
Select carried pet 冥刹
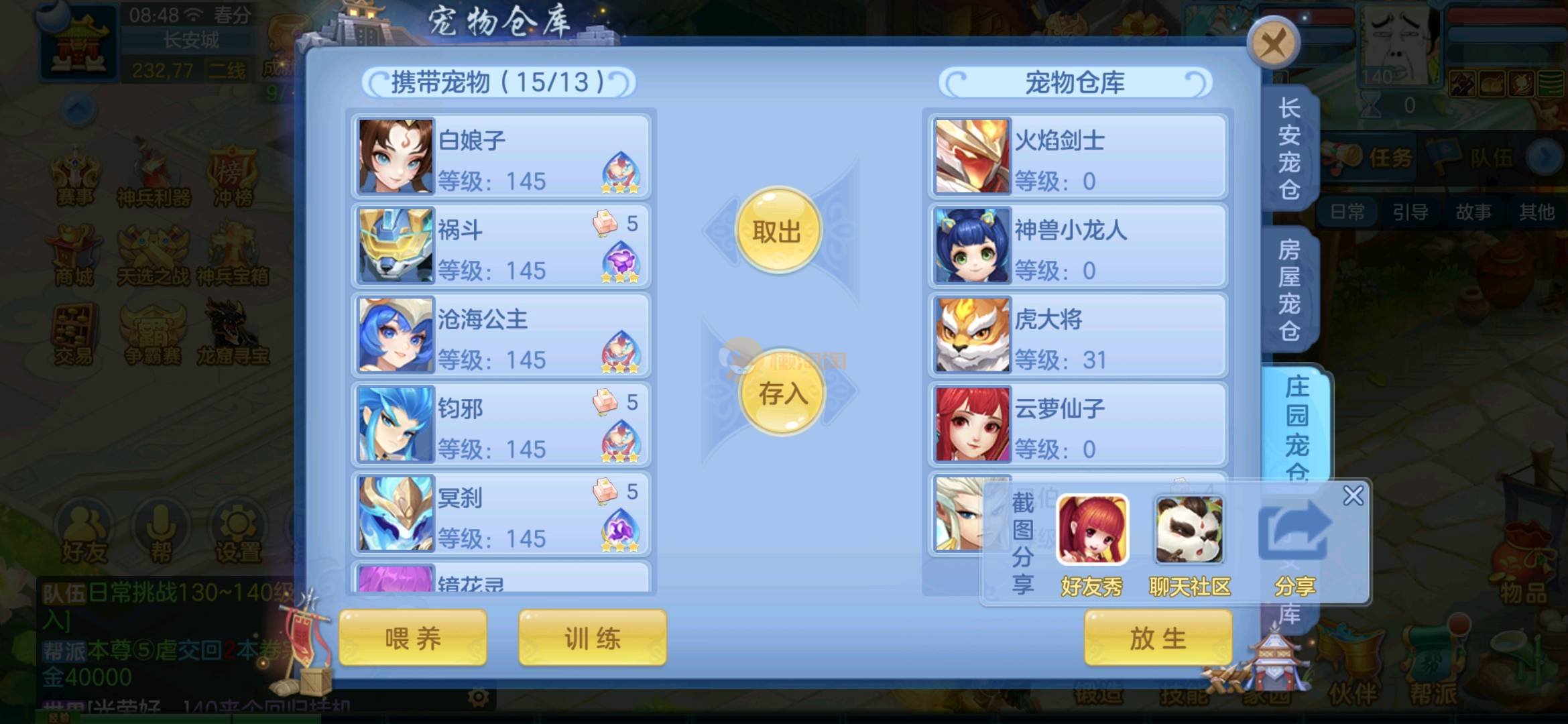point(501,514)
